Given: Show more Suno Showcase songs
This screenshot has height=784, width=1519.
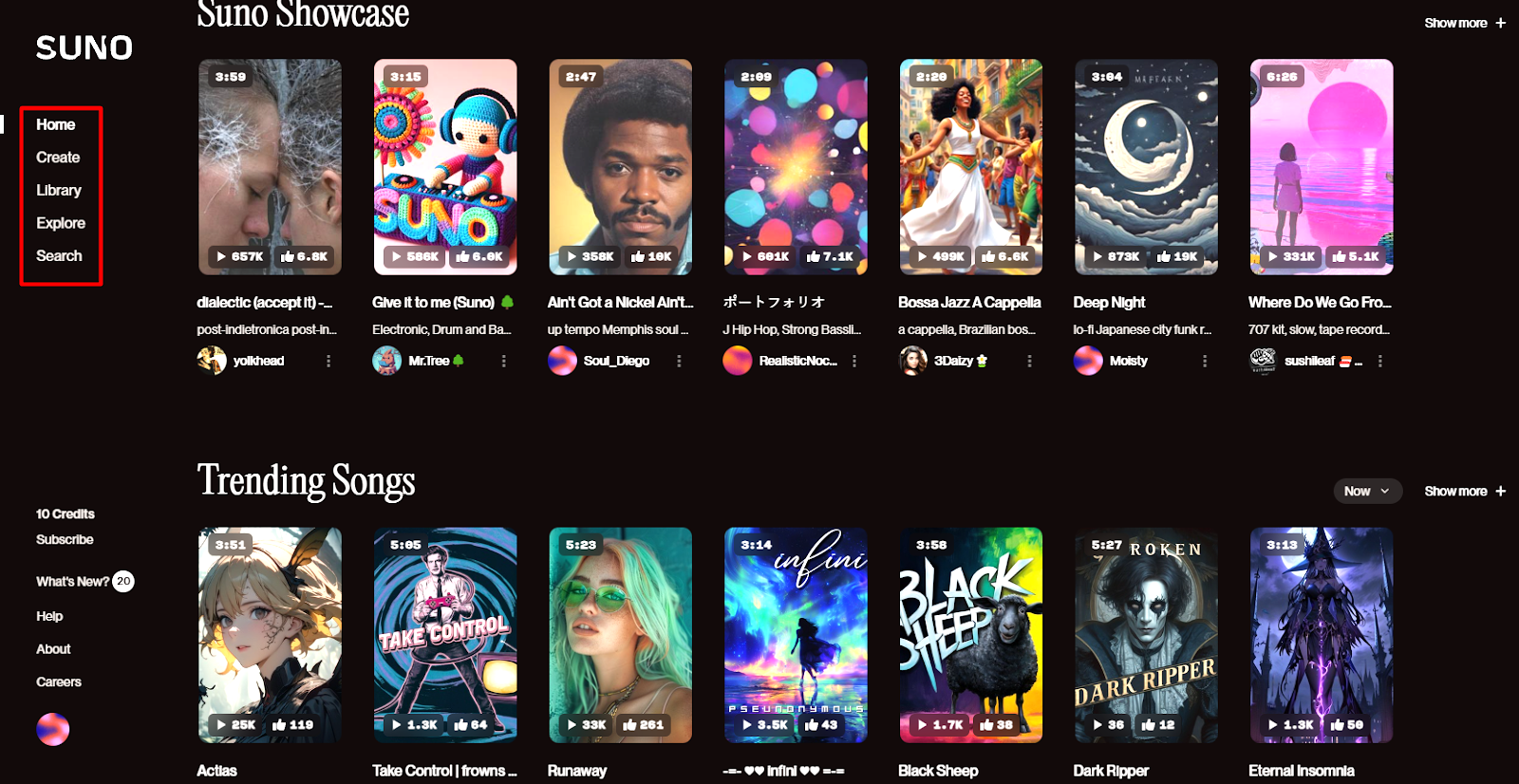Looking at the screenshot, I should tap(1464, 23).
